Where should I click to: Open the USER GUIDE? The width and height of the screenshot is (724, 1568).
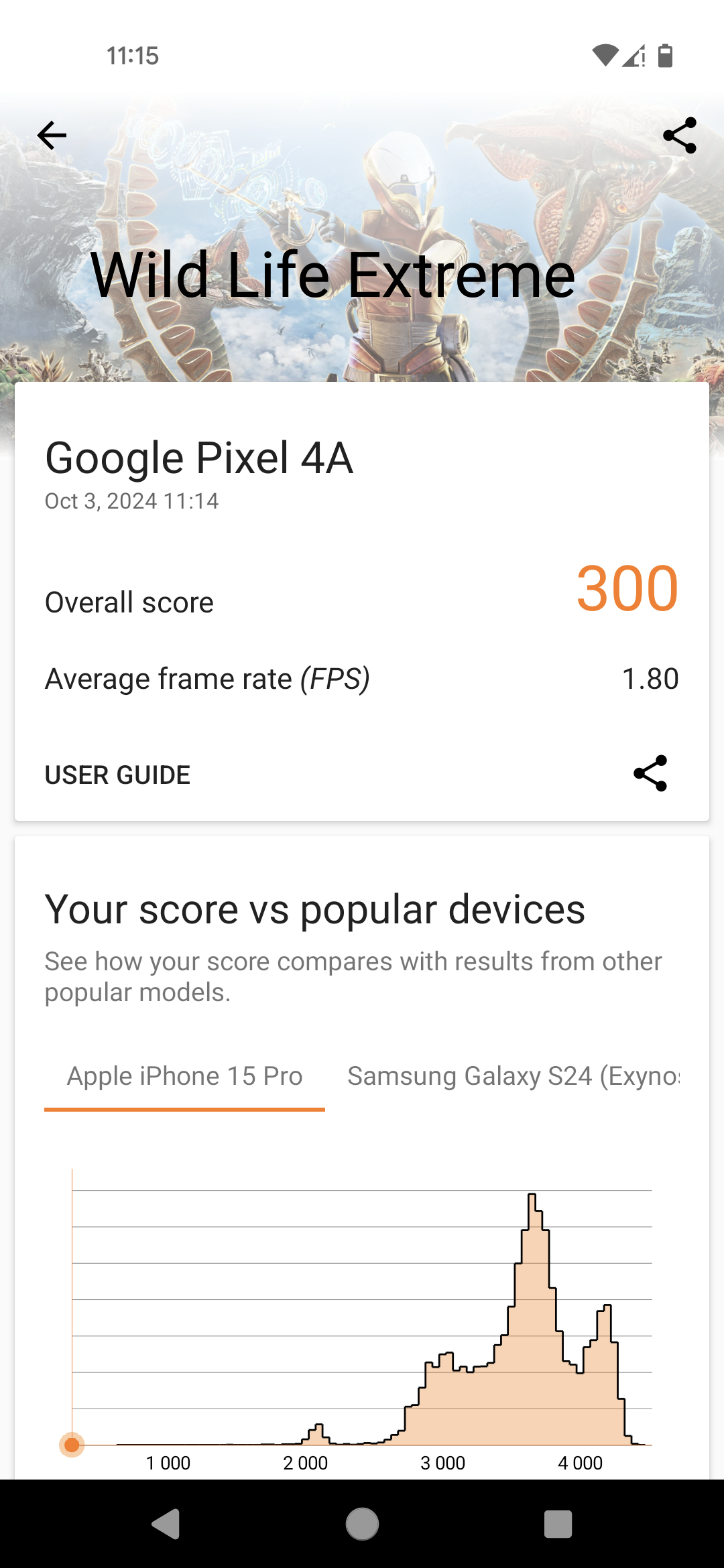coord(117,775)
